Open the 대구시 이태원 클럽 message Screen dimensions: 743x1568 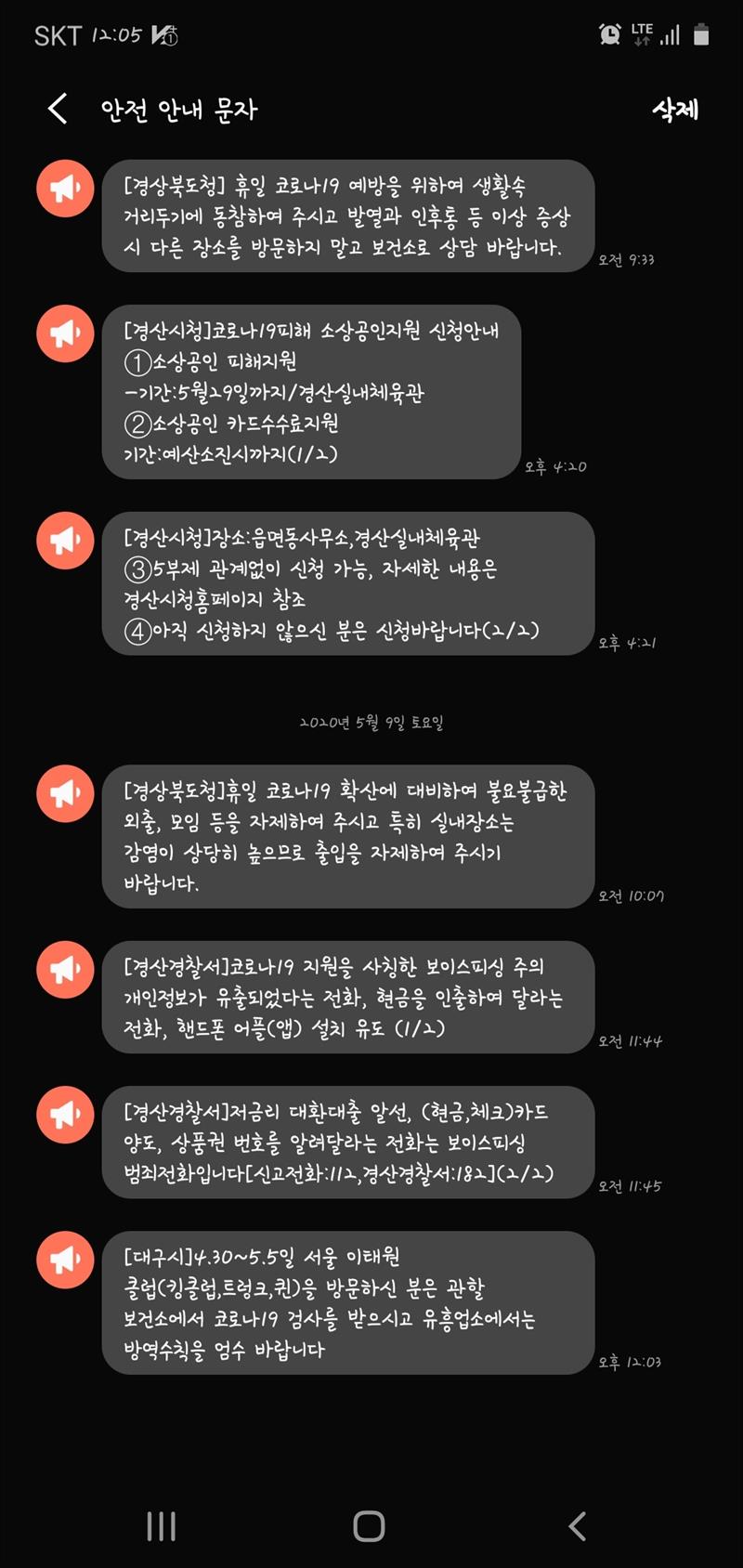[347, 1302]
